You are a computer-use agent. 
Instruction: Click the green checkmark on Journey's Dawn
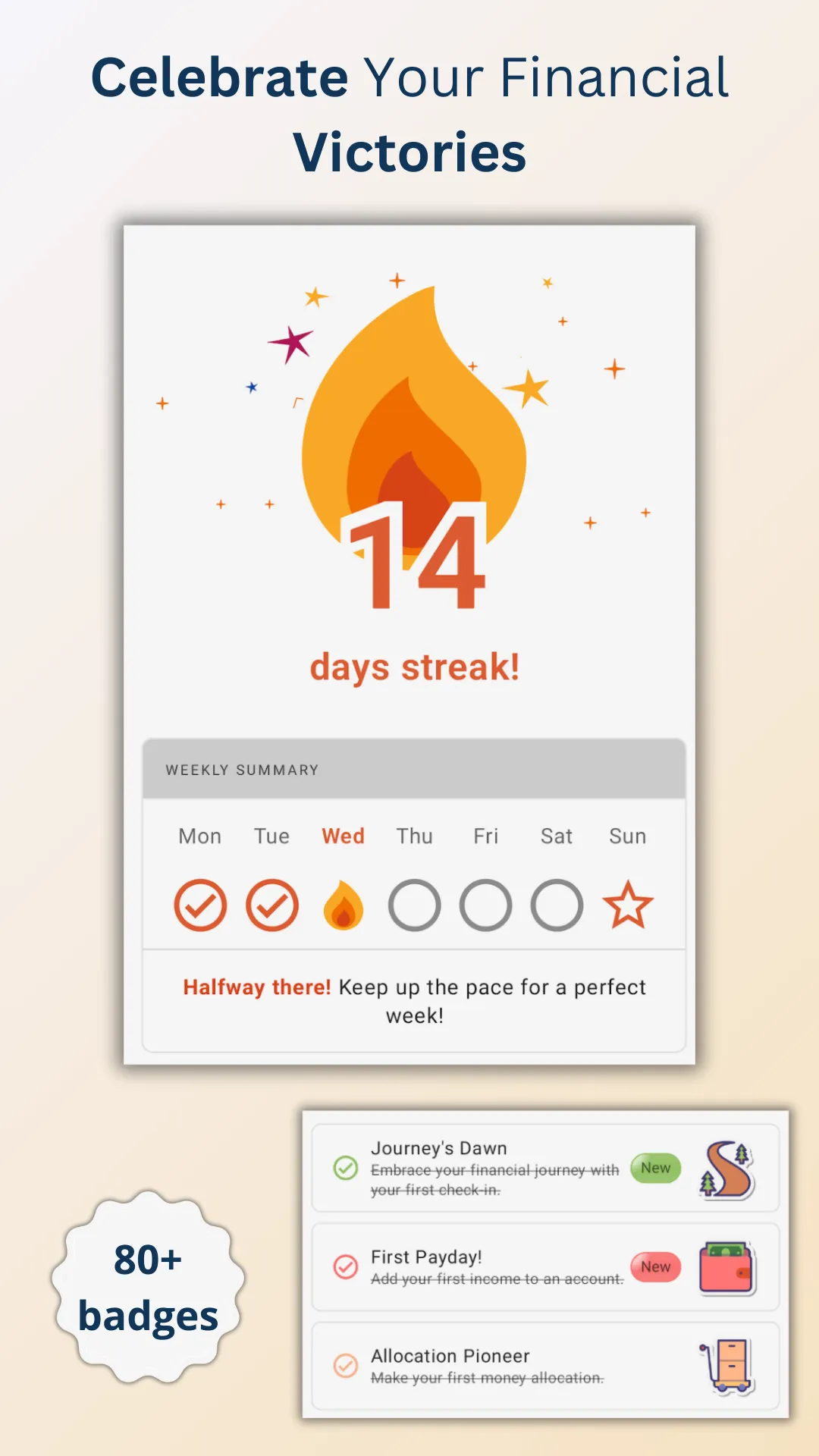pos(346,1169)
